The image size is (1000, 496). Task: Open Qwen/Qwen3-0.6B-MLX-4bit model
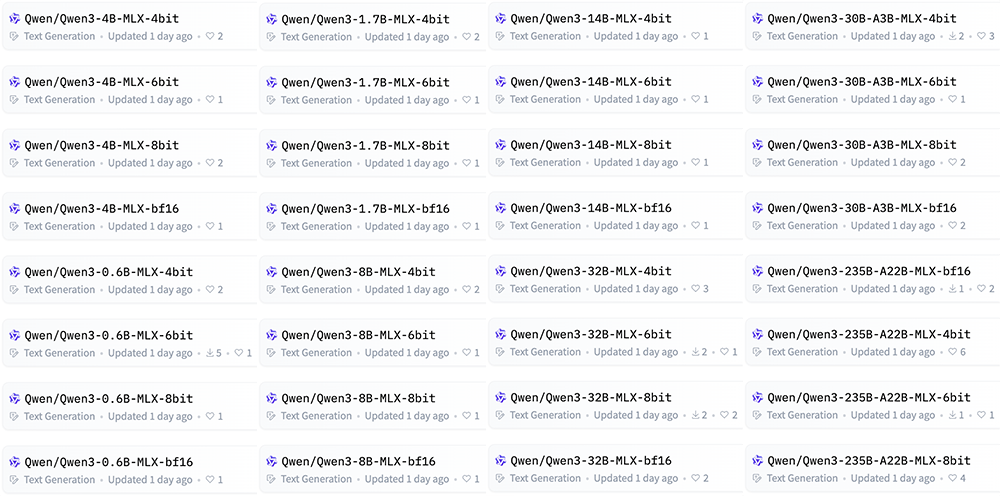[108, 272]
